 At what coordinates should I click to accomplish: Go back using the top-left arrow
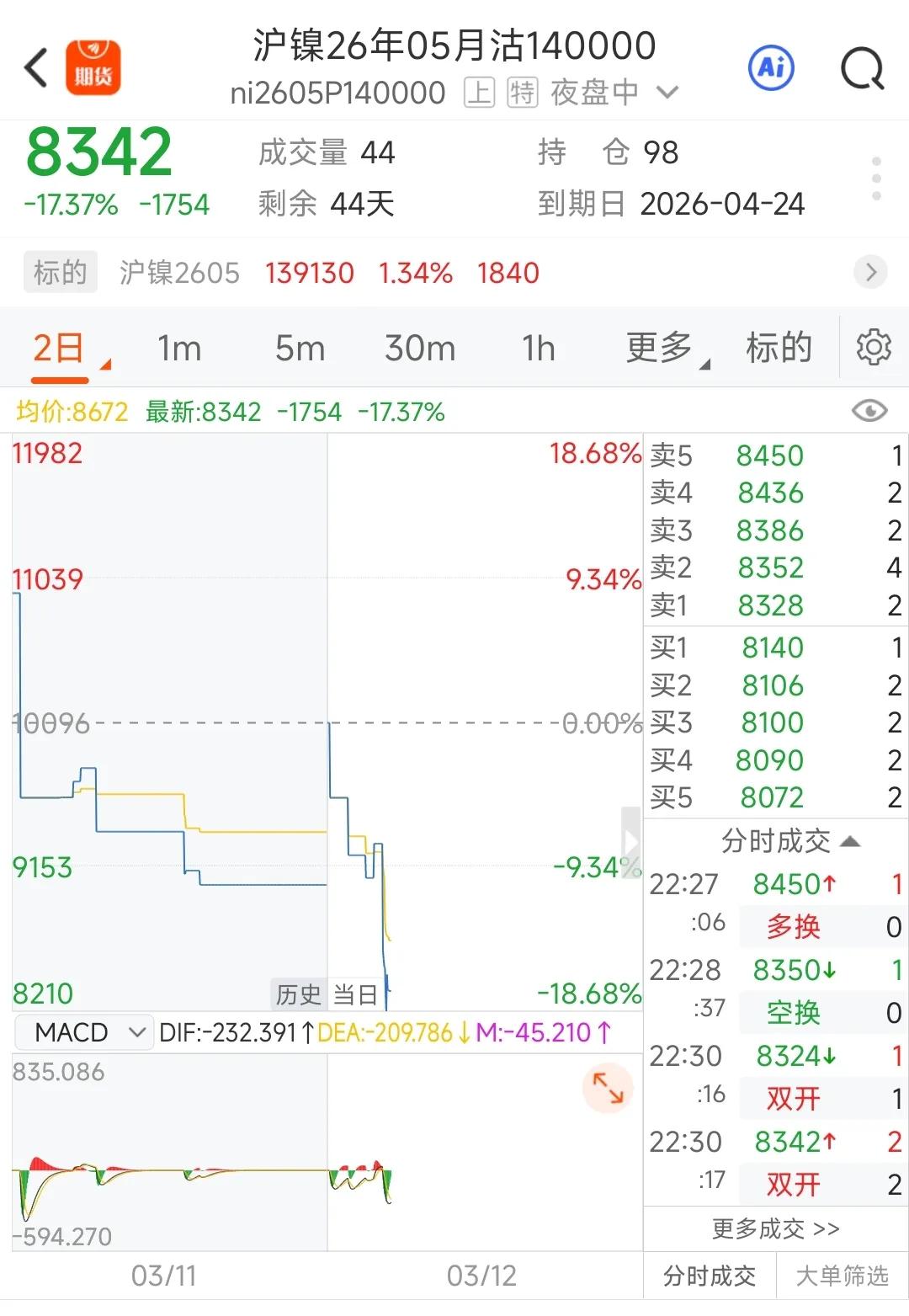[36, 68]
